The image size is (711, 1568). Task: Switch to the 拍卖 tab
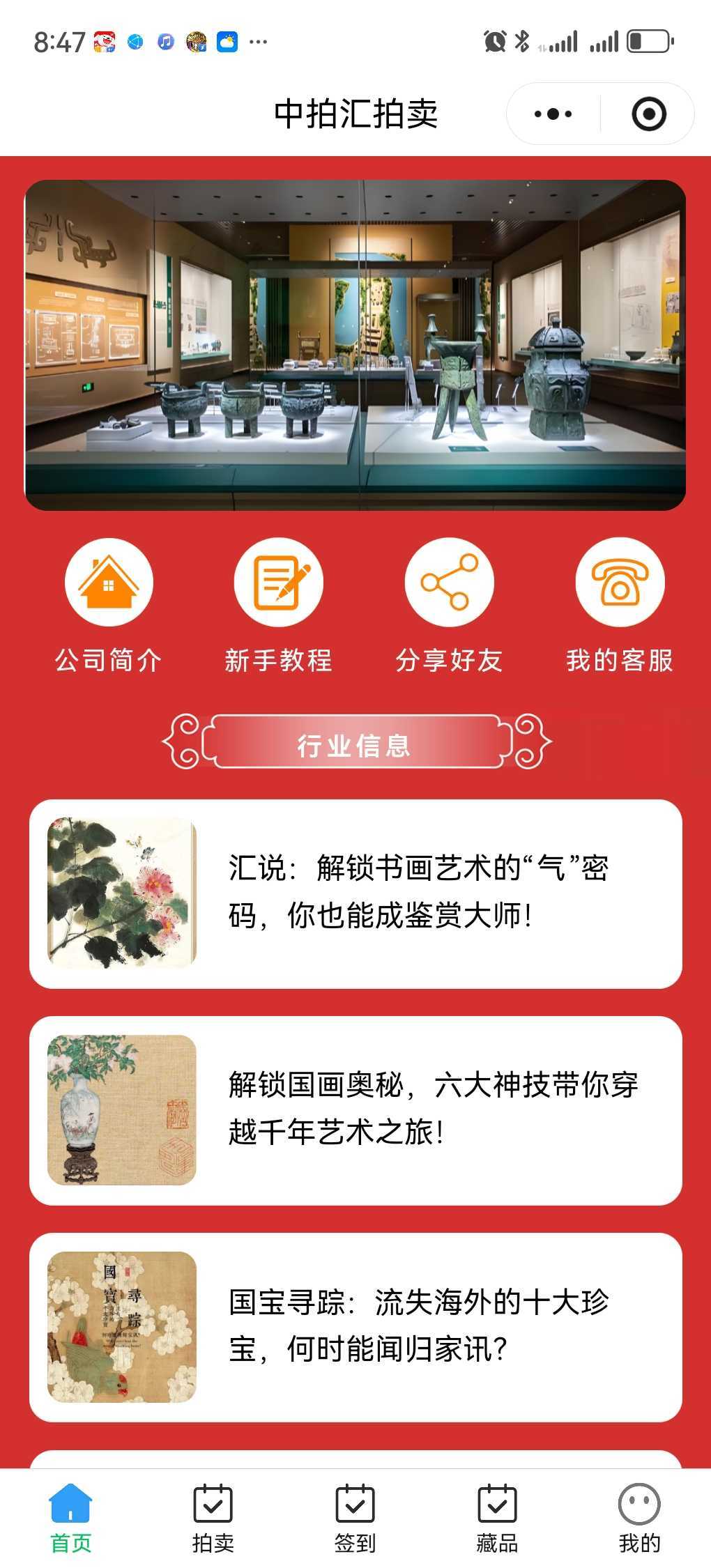[x=213, y=1519]
